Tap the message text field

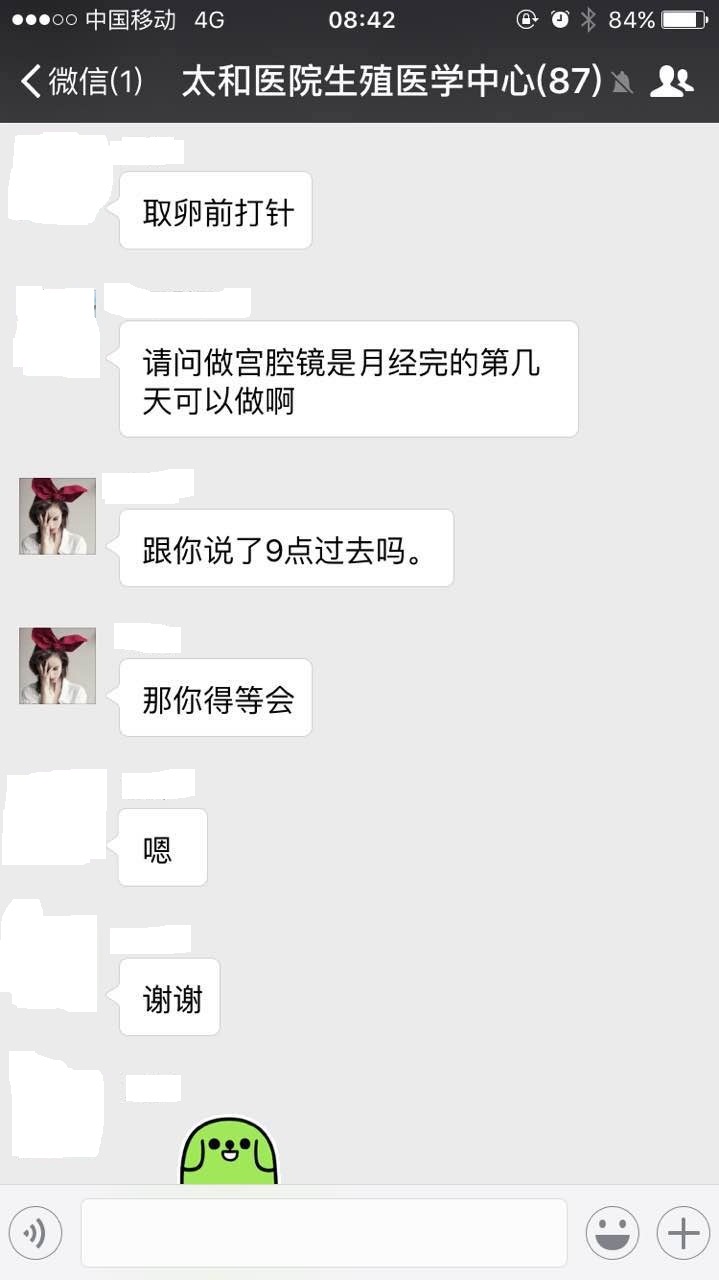point(324,1233)
